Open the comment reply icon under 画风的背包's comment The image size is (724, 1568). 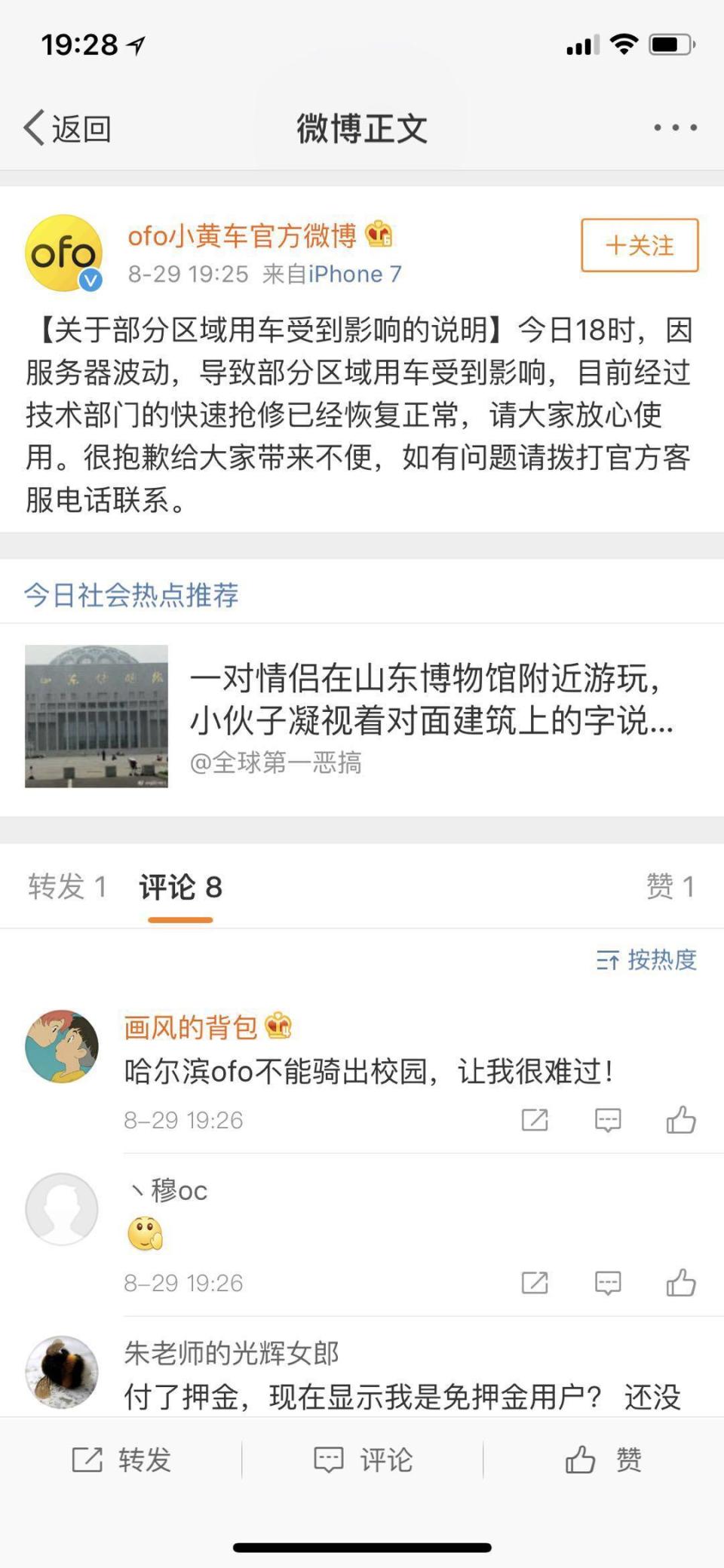[x=609, y=1122]
